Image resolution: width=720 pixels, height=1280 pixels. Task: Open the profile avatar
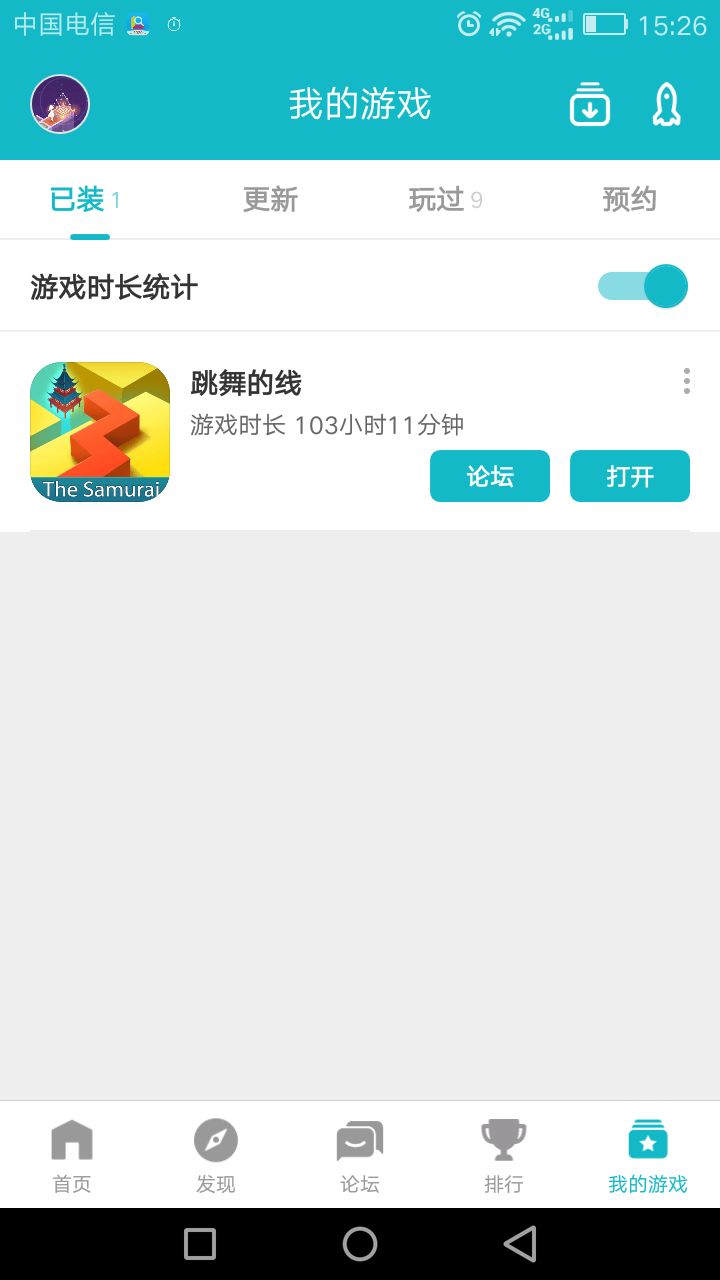point(60,104)
